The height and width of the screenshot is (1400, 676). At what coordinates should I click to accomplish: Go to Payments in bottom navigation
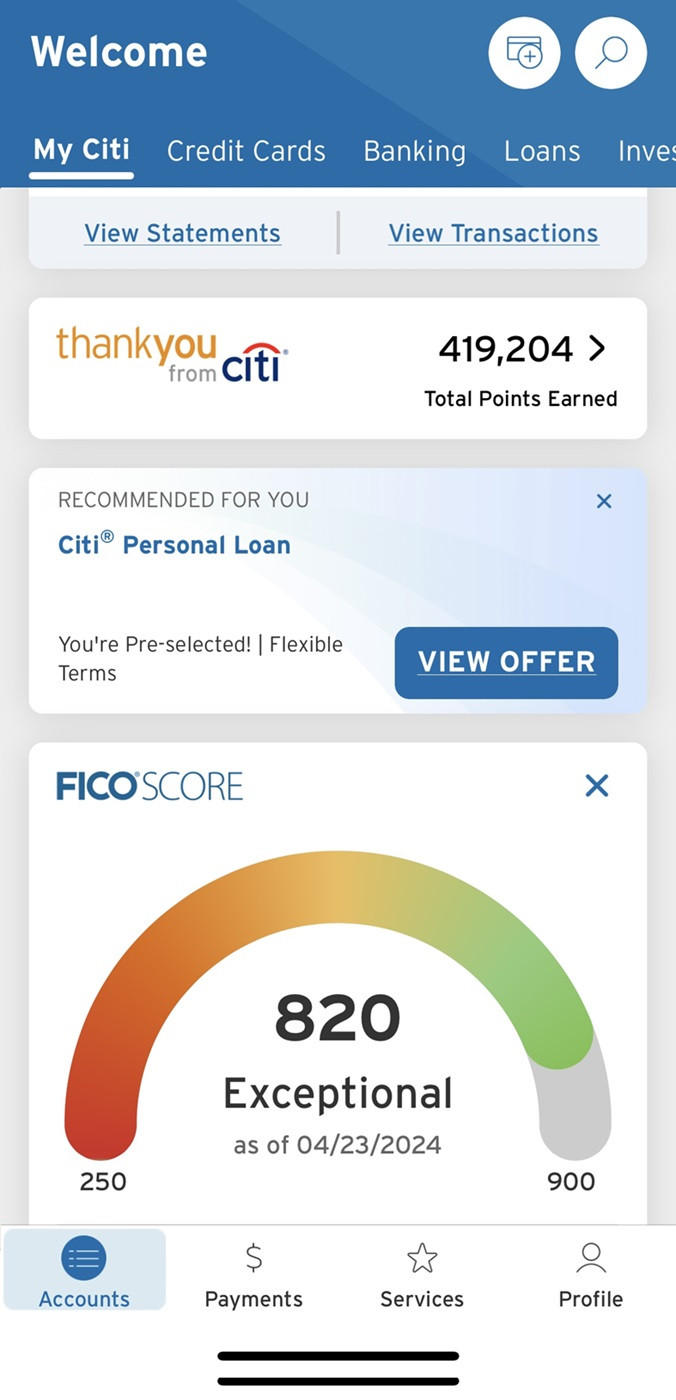pos(254,1274)
